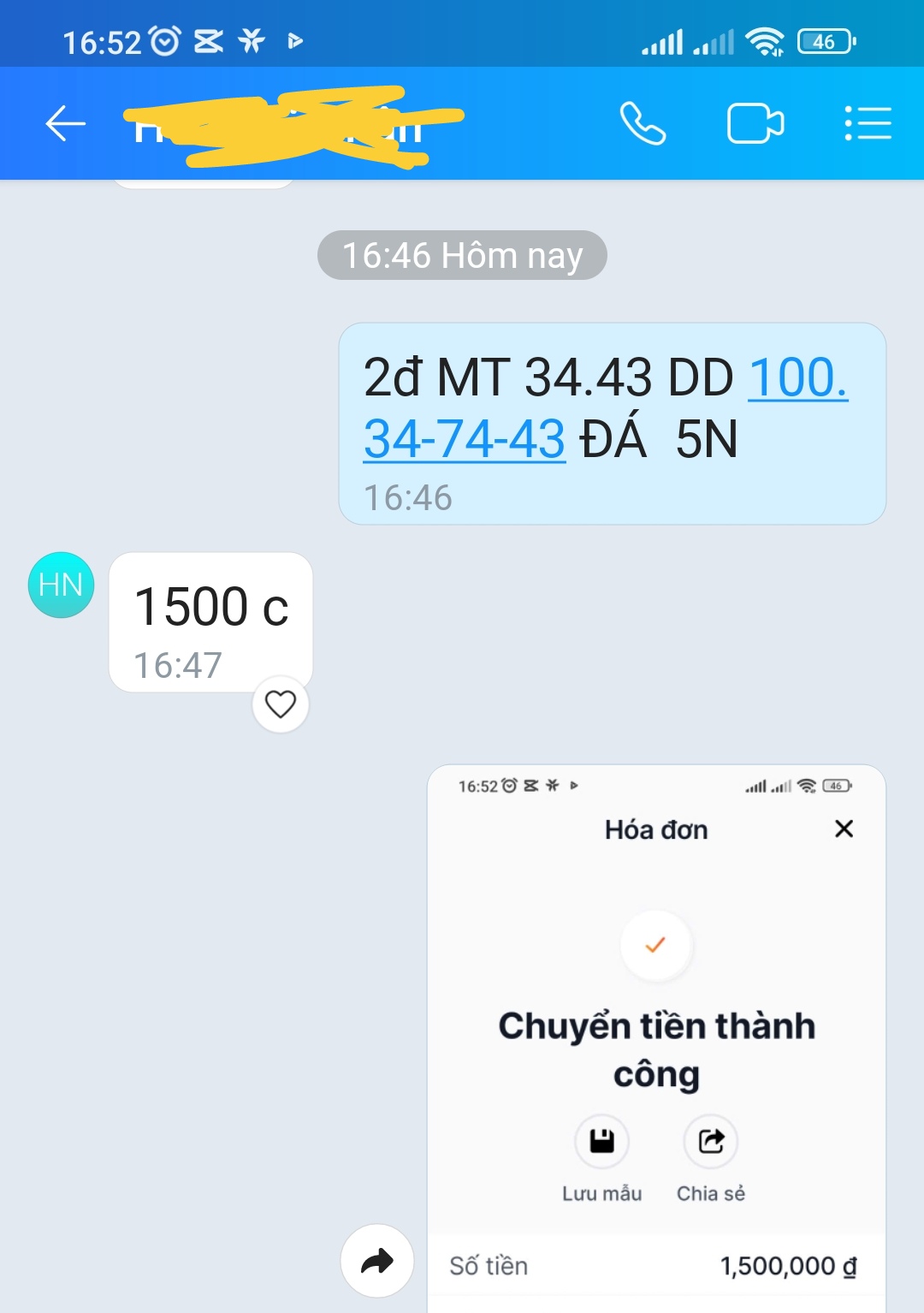
Task: Forward the transfer receipt image
Action: (377, 1260)
